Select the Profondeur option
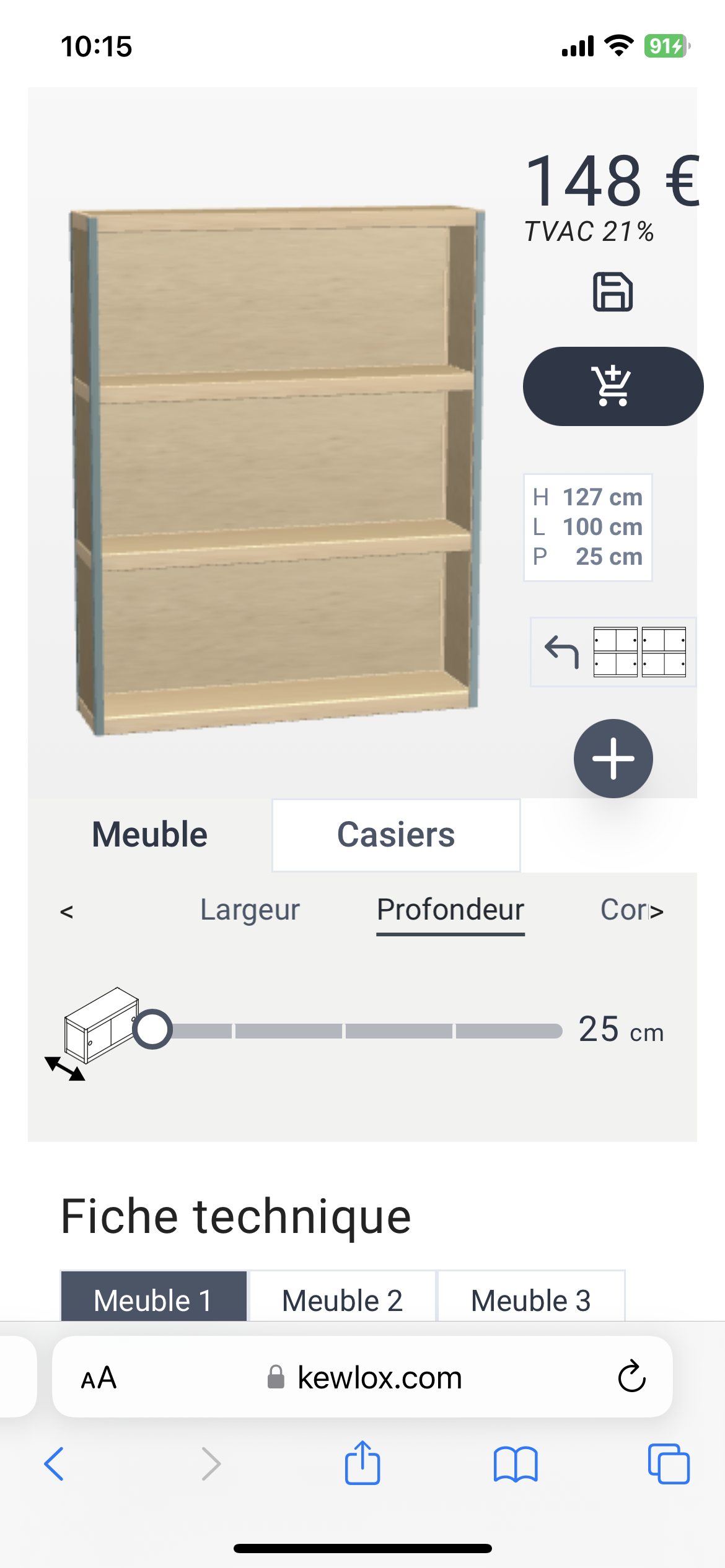 click(450, 910)
